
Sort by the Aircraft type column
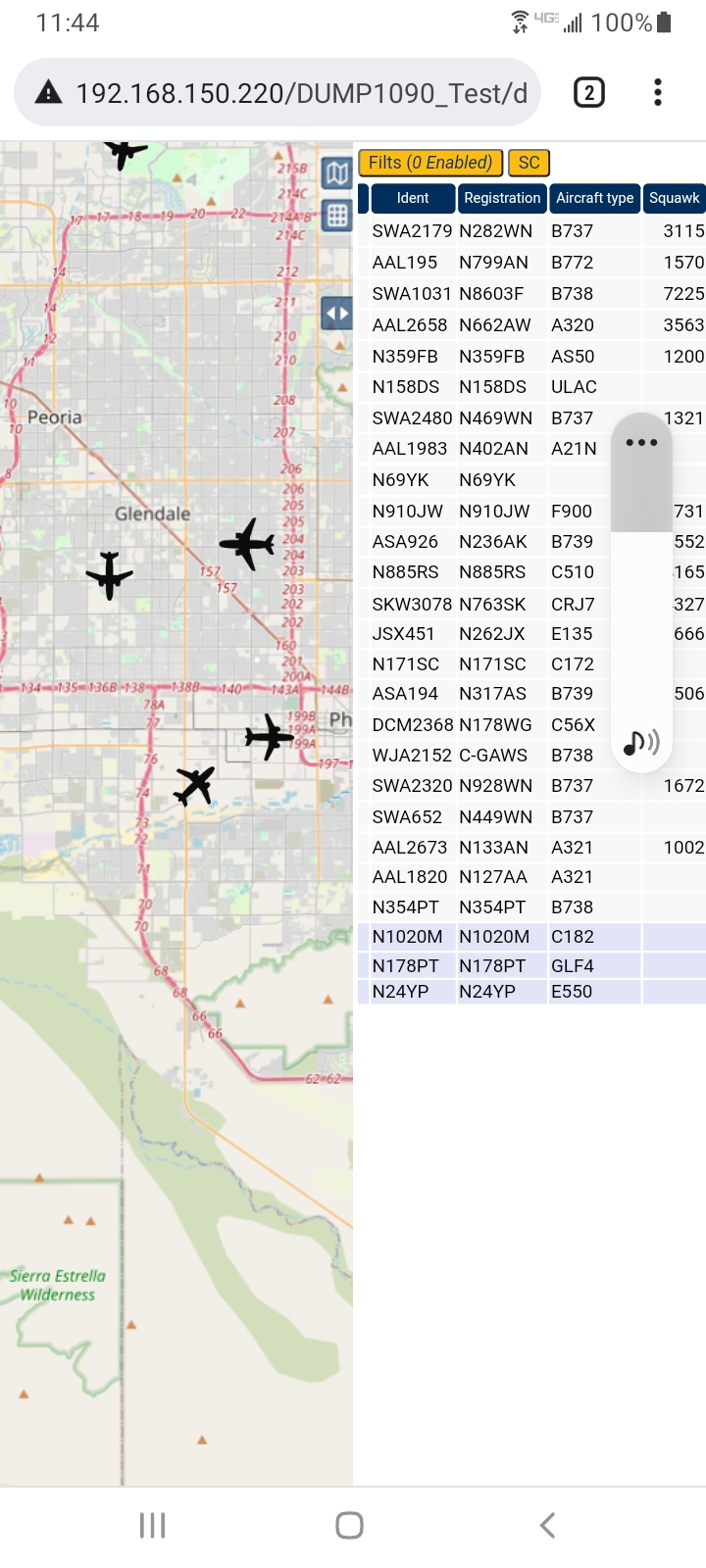pyautogui.click(x=595, y=198)
